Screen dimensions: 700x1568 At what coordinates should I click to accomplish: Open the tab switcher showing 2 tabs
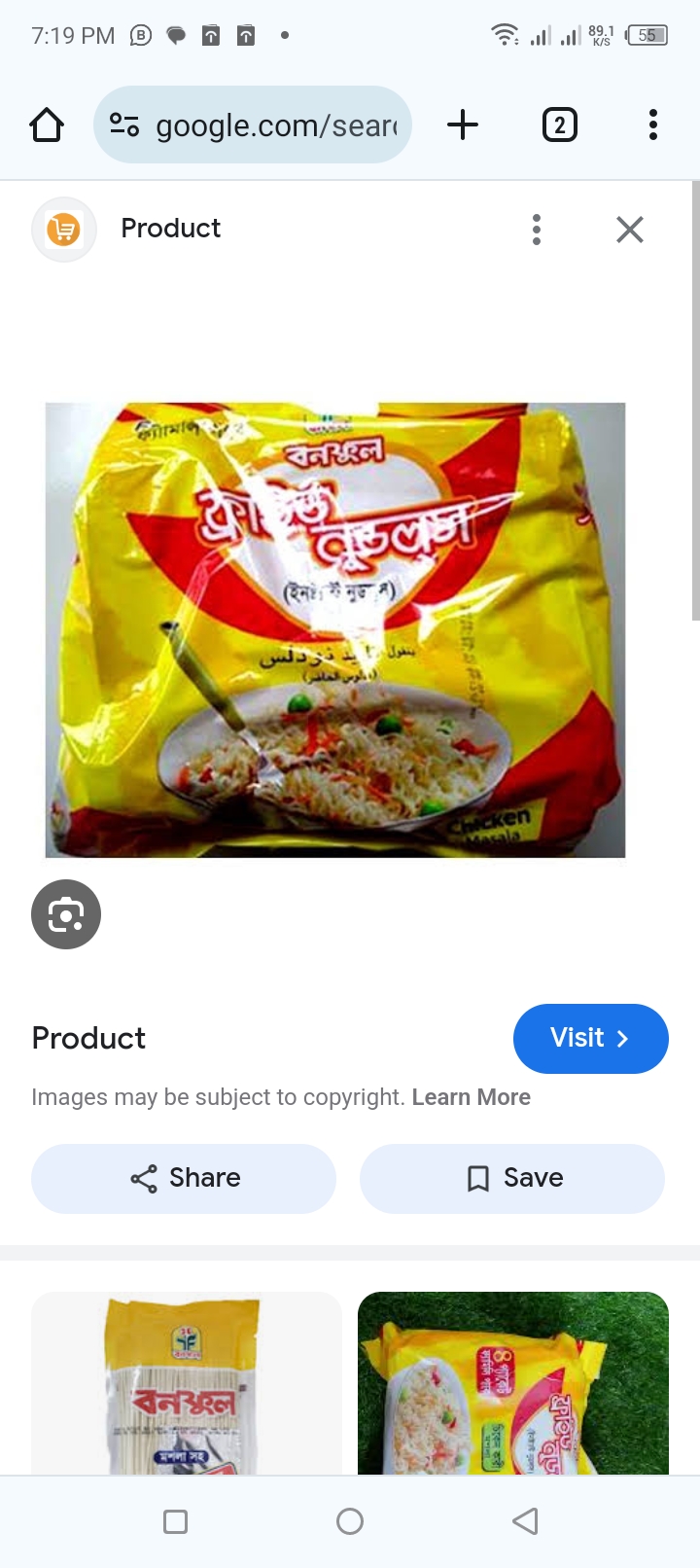click(559, 125)
